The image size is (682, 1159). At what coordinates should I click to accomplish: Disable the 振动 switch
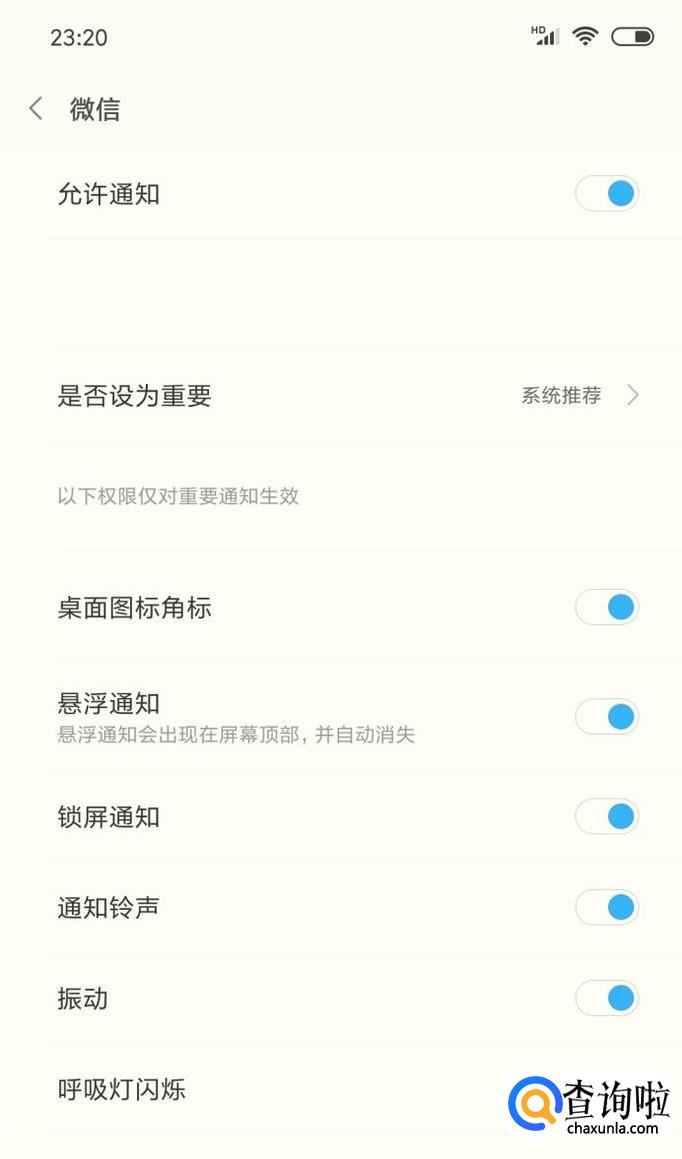point(607,998)
